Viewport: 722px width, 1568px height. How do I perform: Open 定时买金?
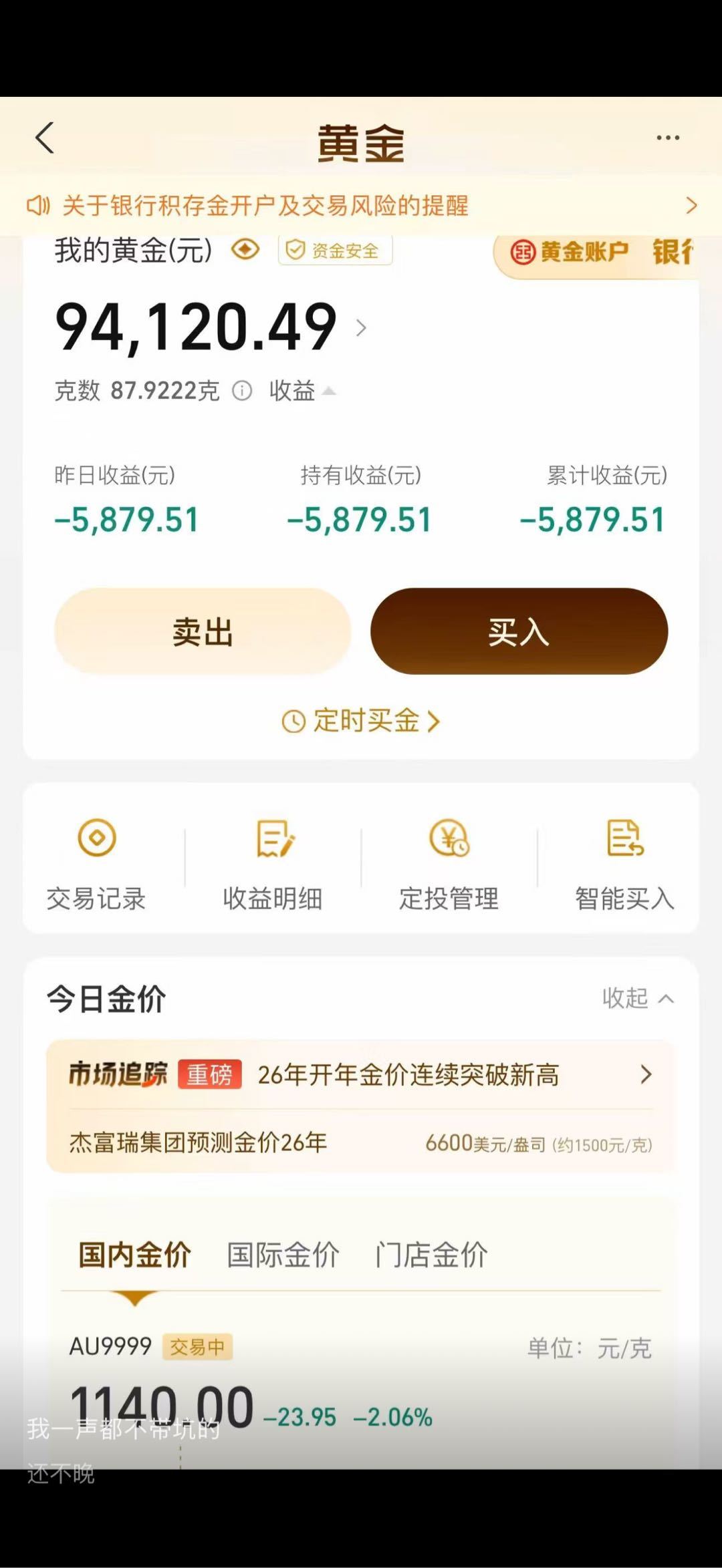pos(361,721)
